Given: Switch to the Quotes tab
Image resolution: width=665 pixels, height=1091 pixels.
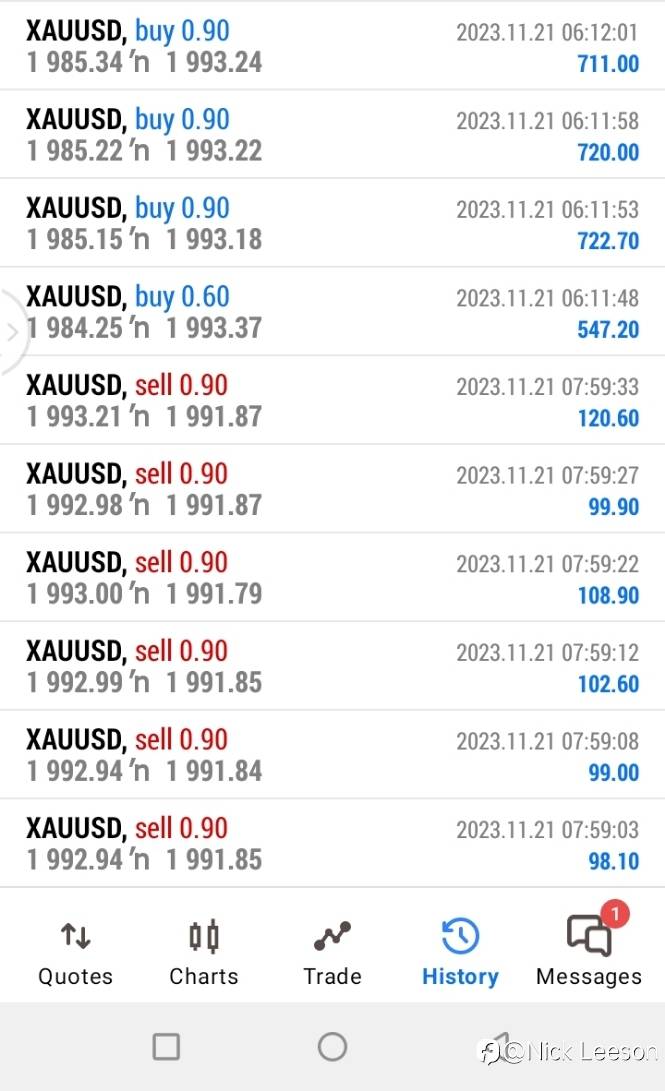Looking at the screenshot, I should point(75,952).
